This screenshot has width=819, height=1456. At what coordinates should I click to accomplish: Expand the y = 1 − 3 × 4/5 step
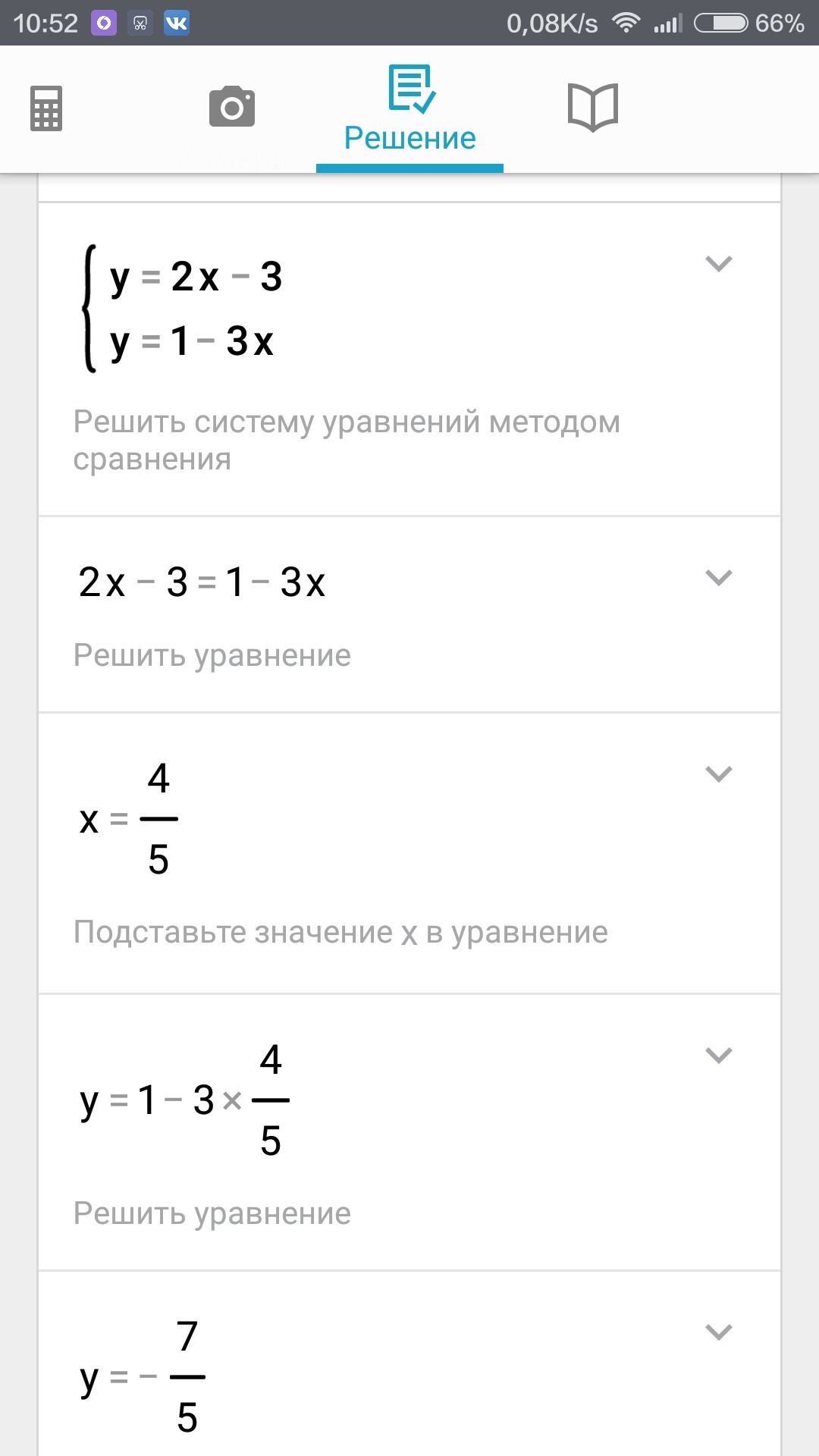(718, 1056)
